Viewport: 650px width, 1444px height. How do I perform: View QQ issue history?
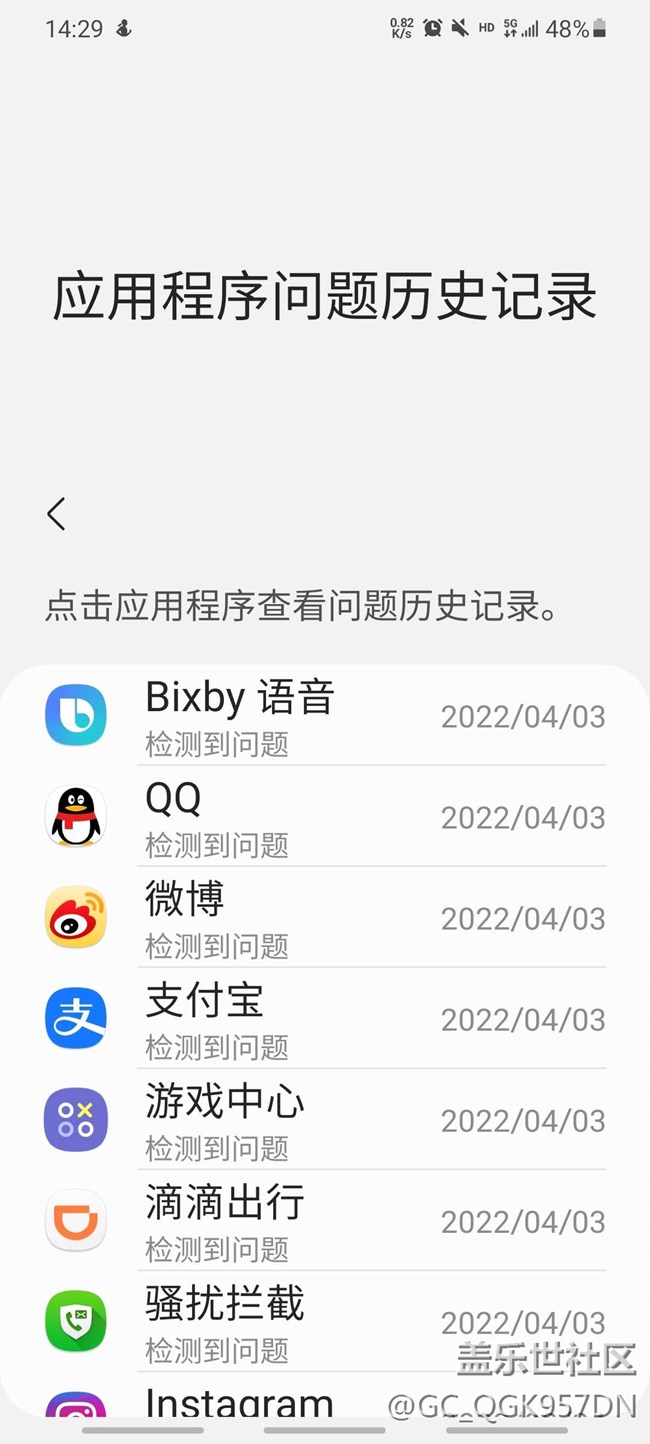coord(325,817)
